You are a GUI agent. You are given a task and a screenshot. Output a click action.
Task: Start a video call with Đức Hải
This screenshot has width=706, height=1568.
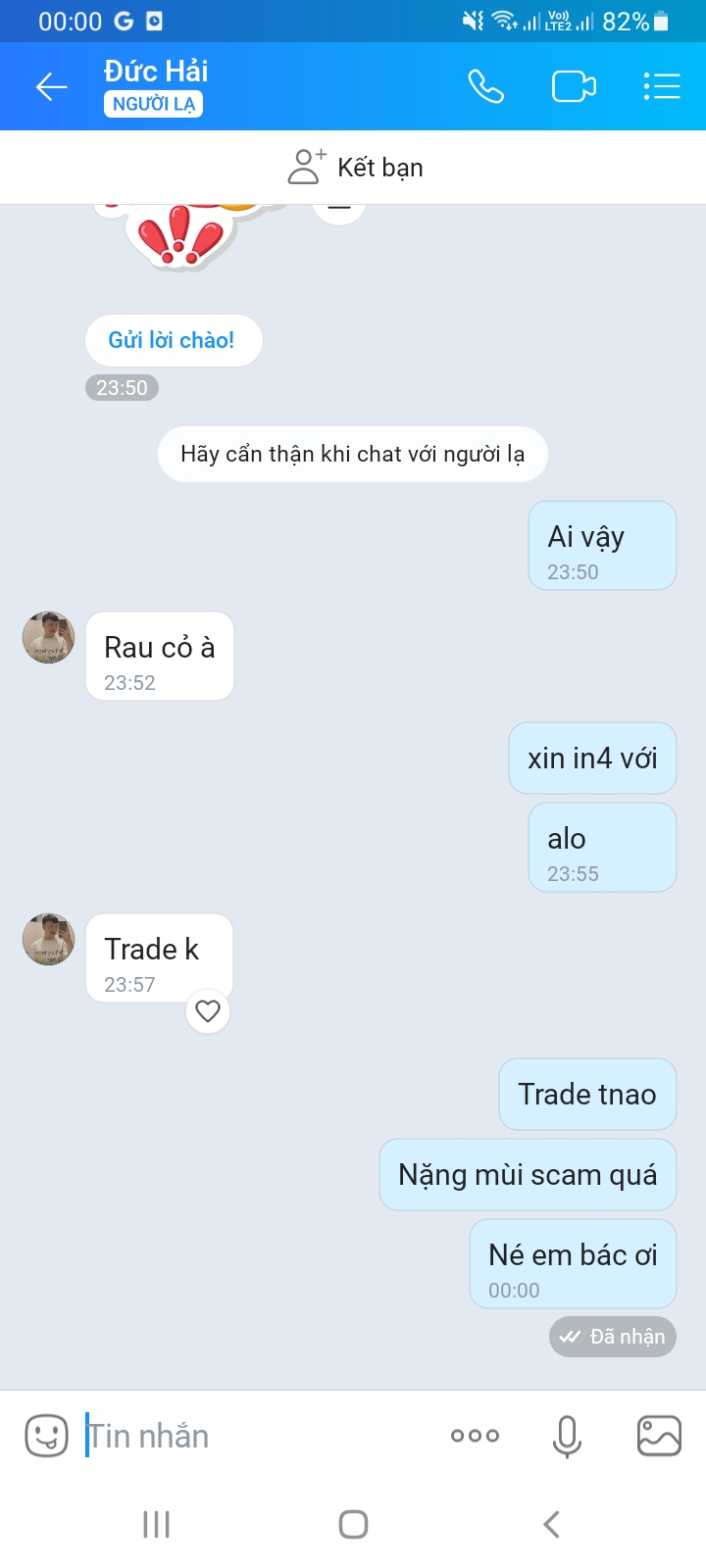coord(574,87)
